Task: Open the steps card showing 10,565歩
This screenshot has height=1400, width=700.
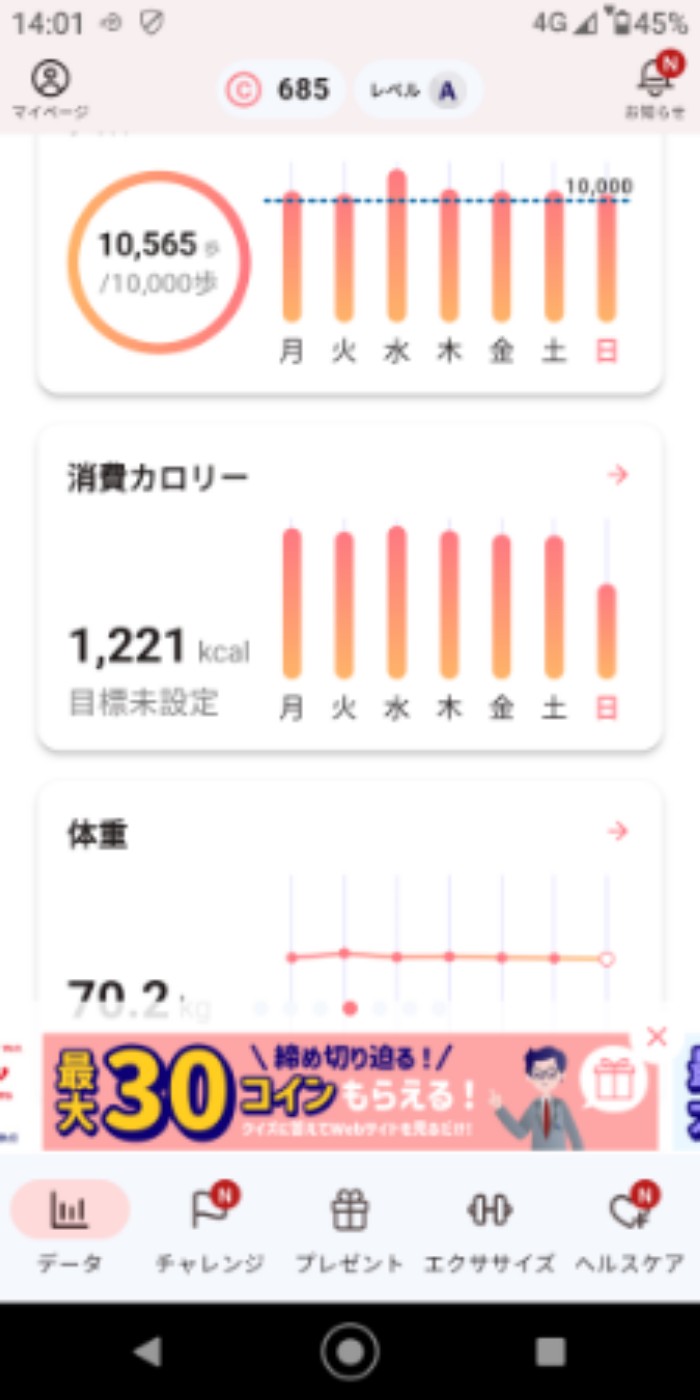Action: point(160,262)
